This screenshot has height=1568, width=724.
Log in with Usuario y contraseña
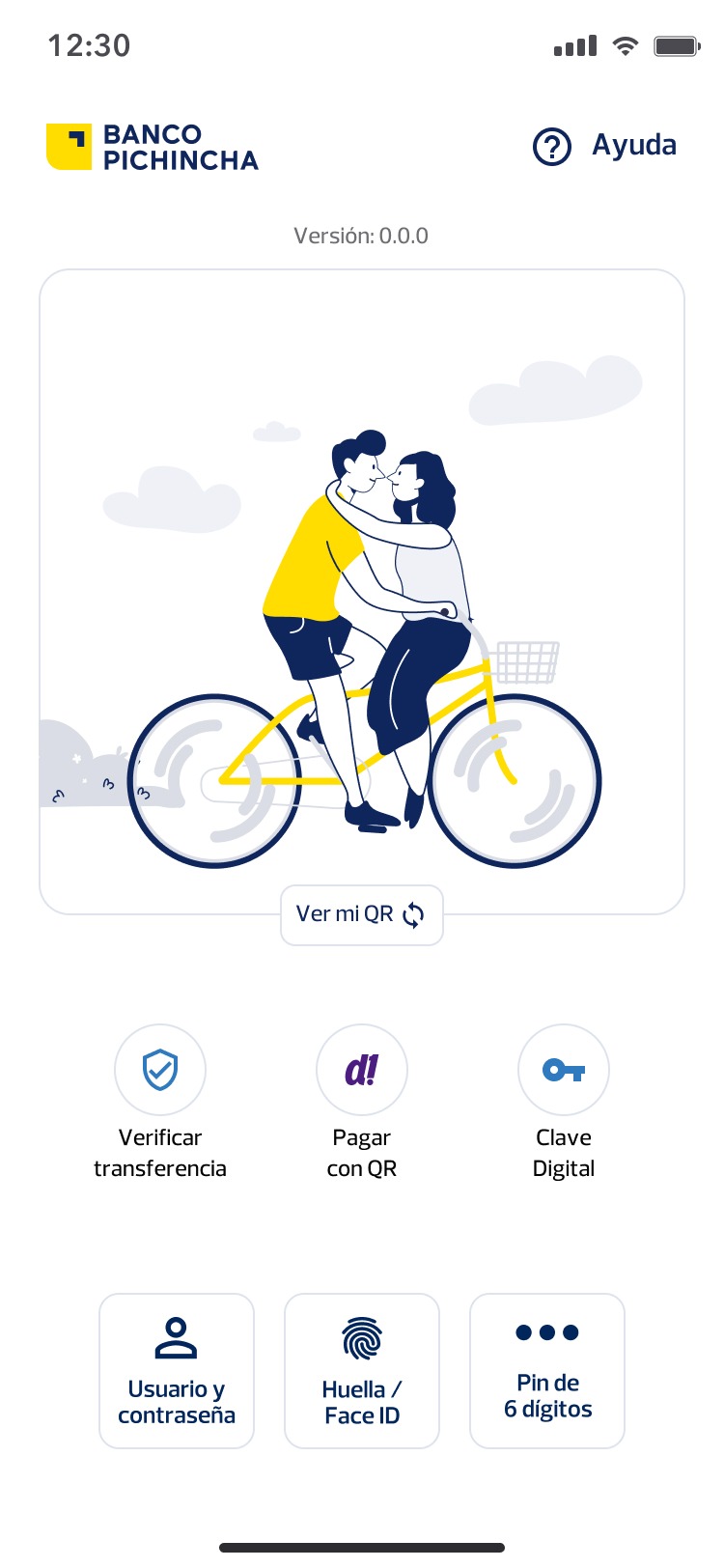pyautogui.click(x=177, y=1370)
